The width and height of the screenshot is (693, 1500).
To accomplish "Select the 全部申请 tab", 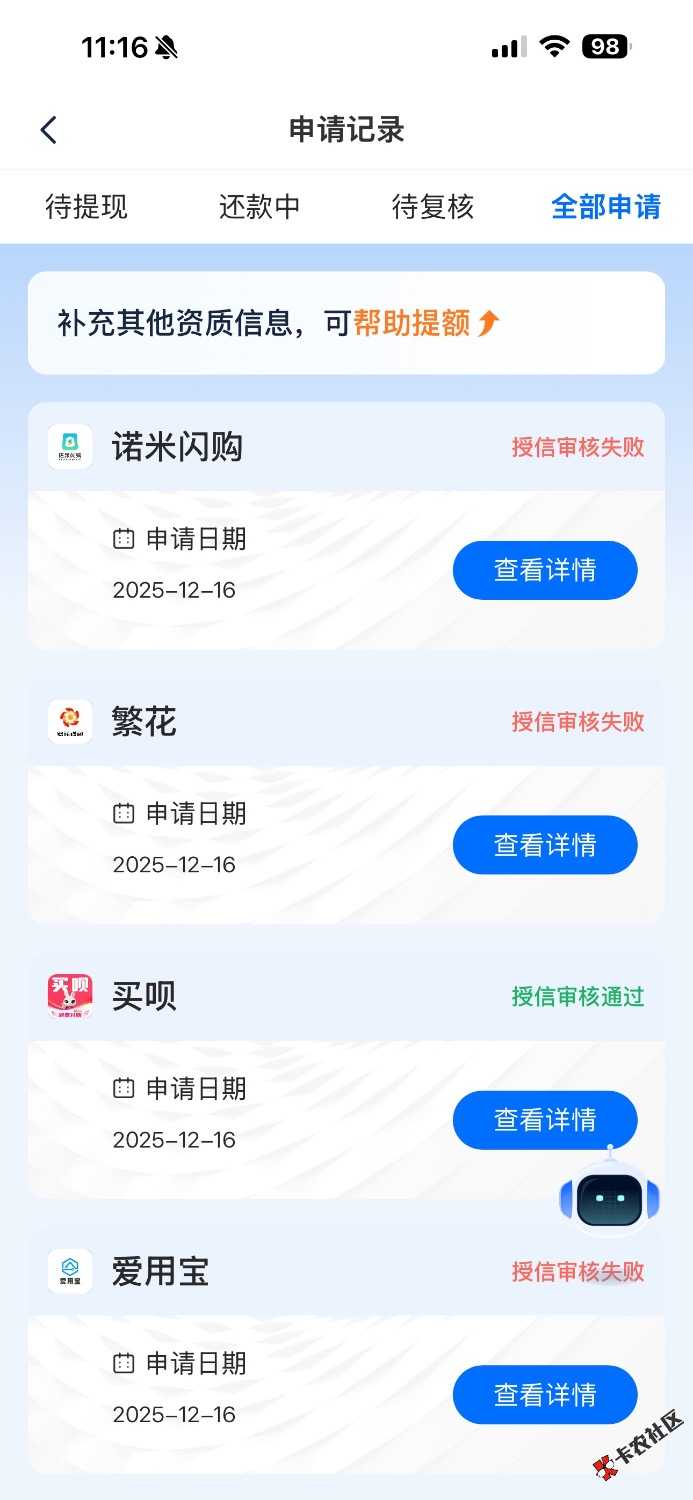I will [x=606, y=207].
